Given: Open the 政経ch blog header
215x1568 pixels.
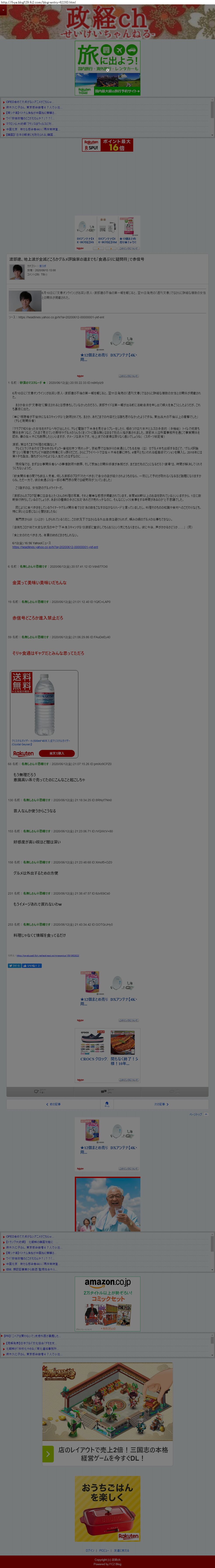Looking at the screenshot, I should pos(108,23).
